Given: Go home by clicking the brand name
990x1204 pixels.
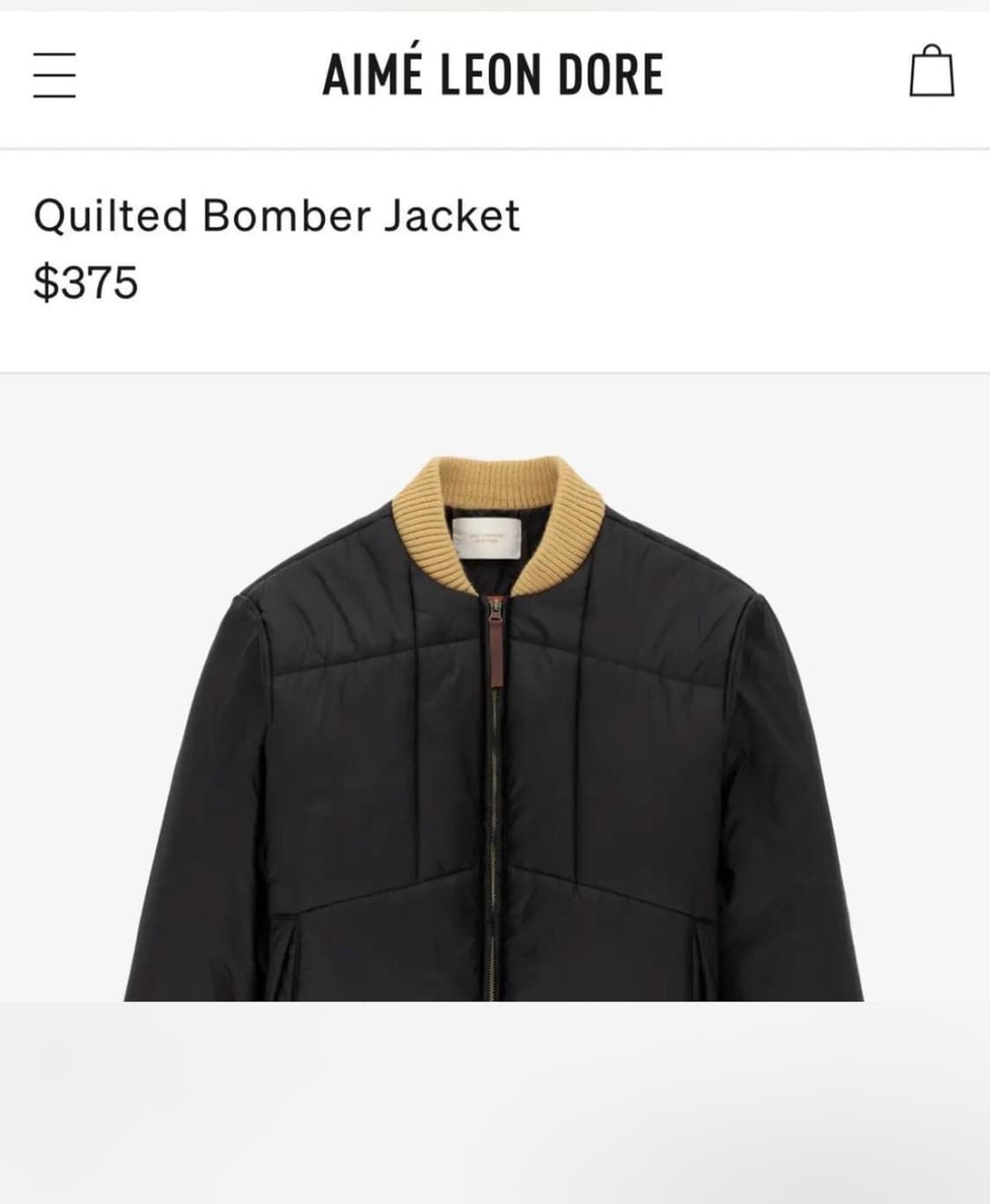Looking at the screenshot, I should [495, 75].
